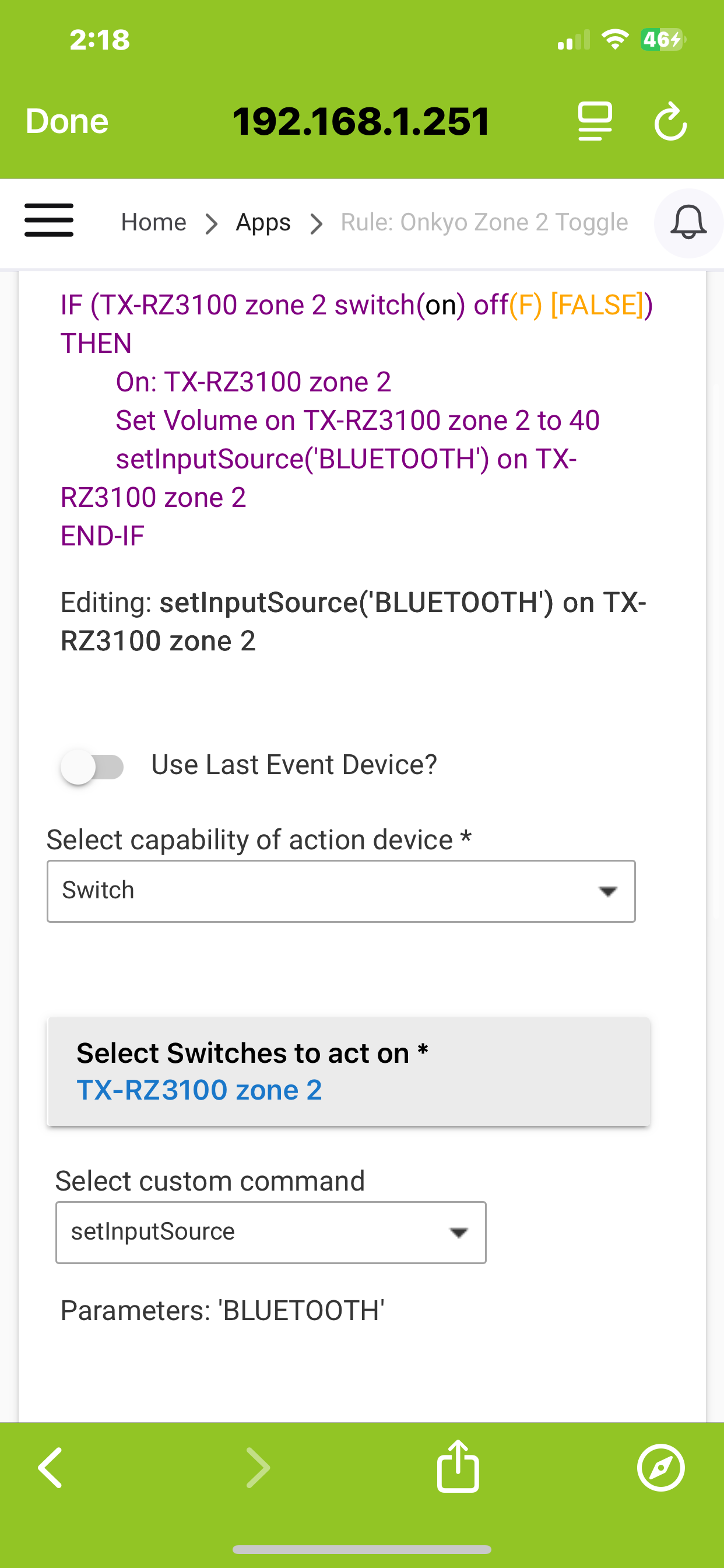Open the setInputSource custom command dropdown

pyautogui.click(x=270, y=1233)
